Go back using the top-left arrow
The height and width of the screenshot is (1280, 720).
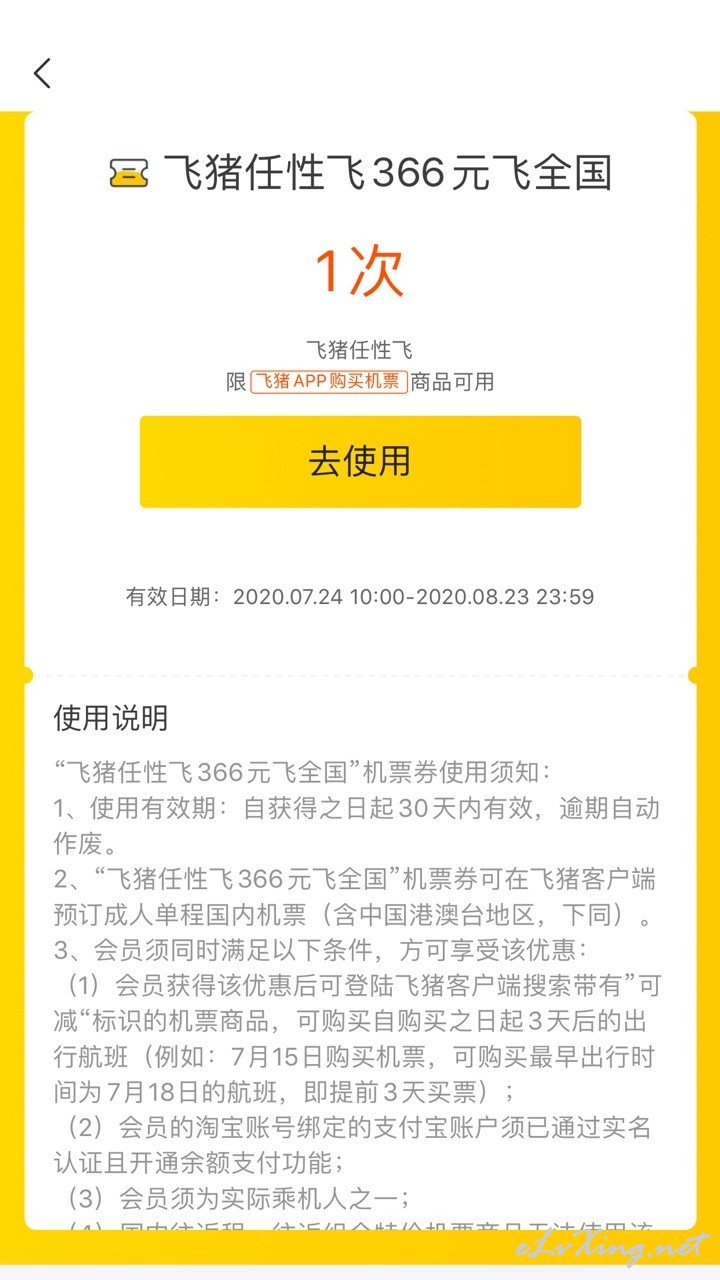[x=42, y=73]
